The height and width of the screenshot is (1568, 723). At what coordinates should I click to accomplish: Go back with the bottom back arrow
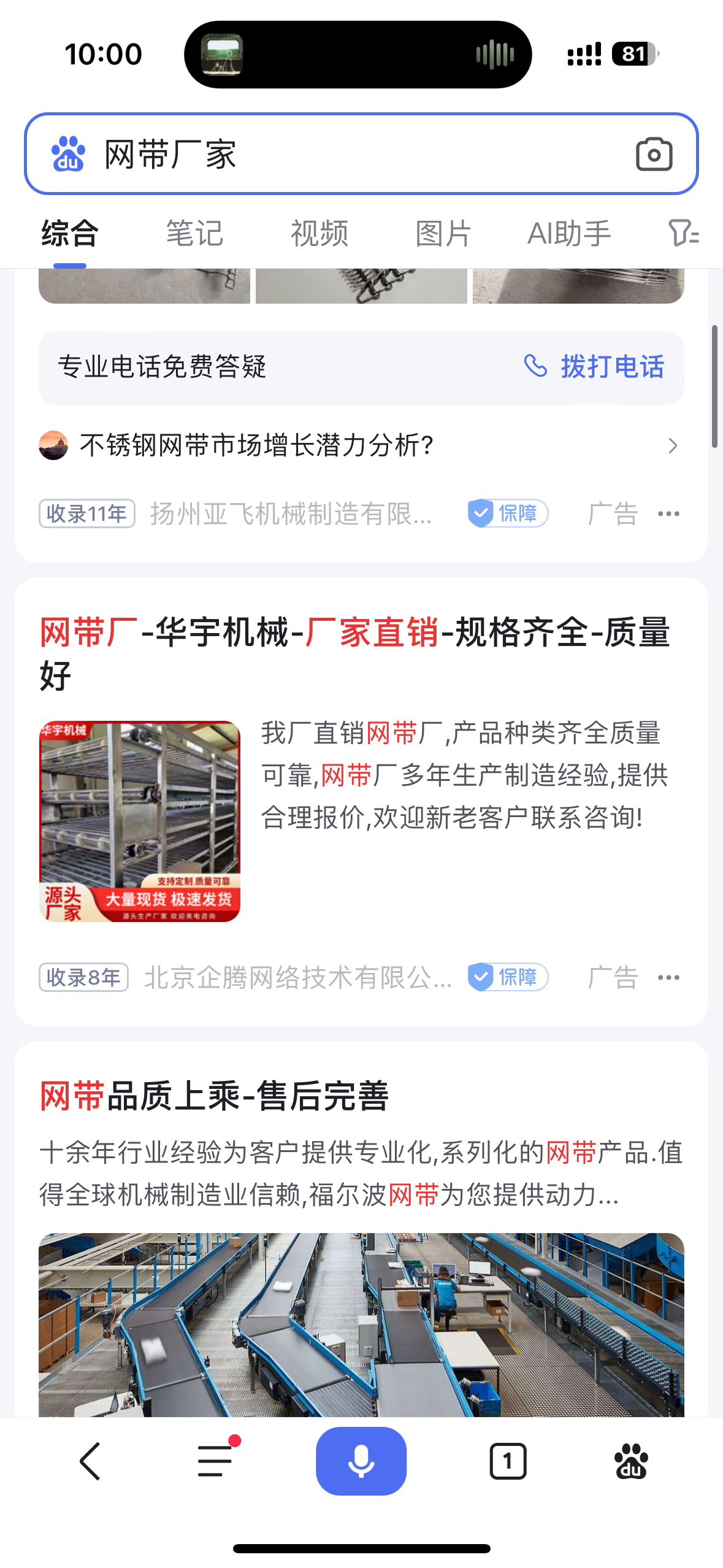point(90,1461)
